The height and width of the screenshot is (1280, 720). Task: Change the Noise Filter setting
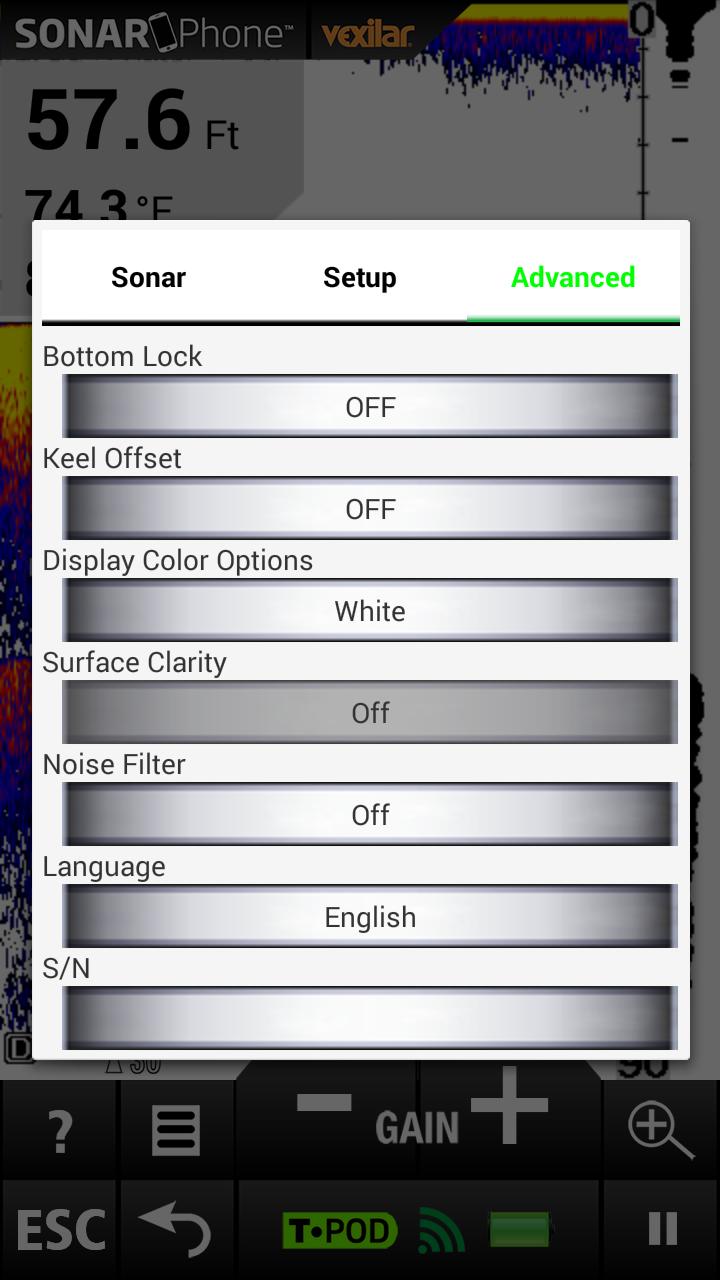coord(370,815)
